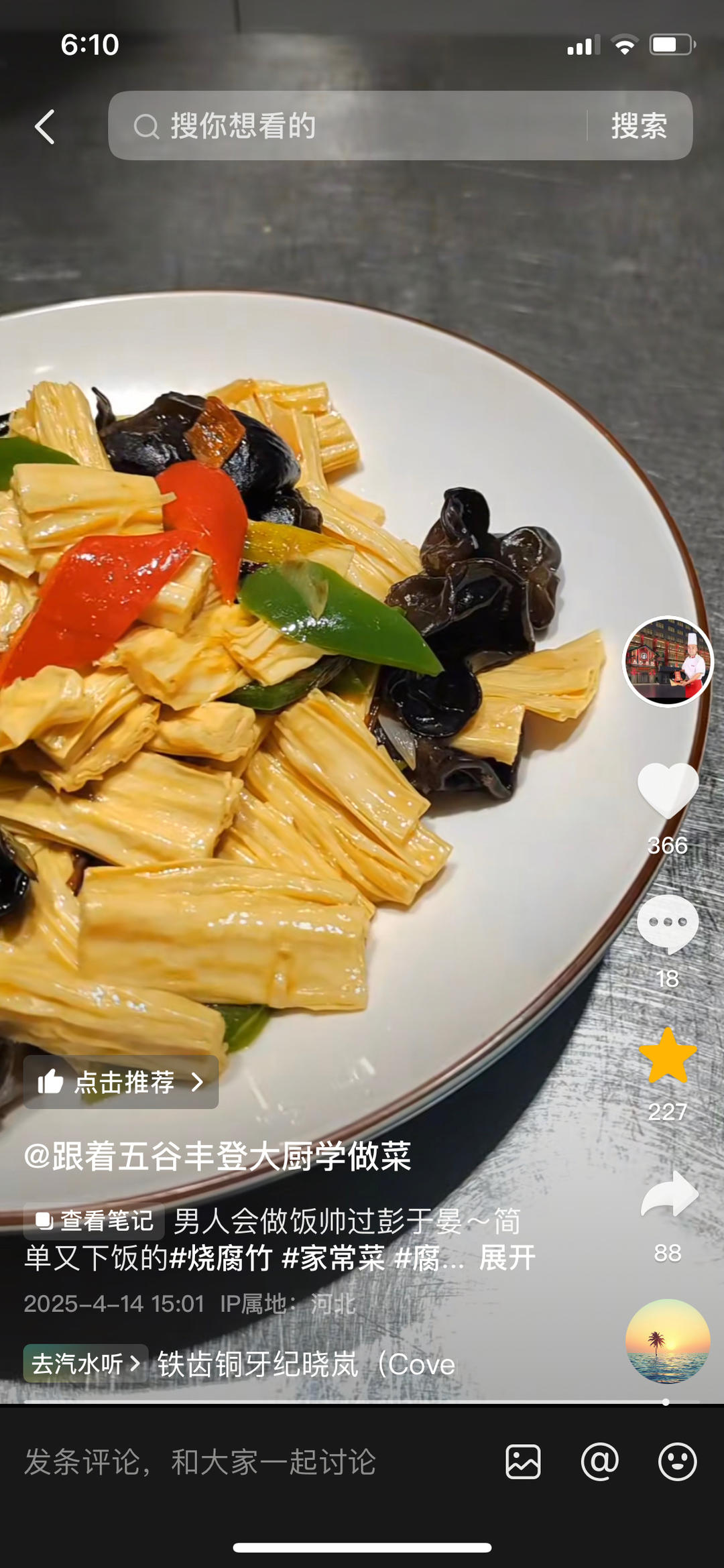Like the video with the heart icon
Screen dimensions: 724x1568
click(x=668, y=791)
